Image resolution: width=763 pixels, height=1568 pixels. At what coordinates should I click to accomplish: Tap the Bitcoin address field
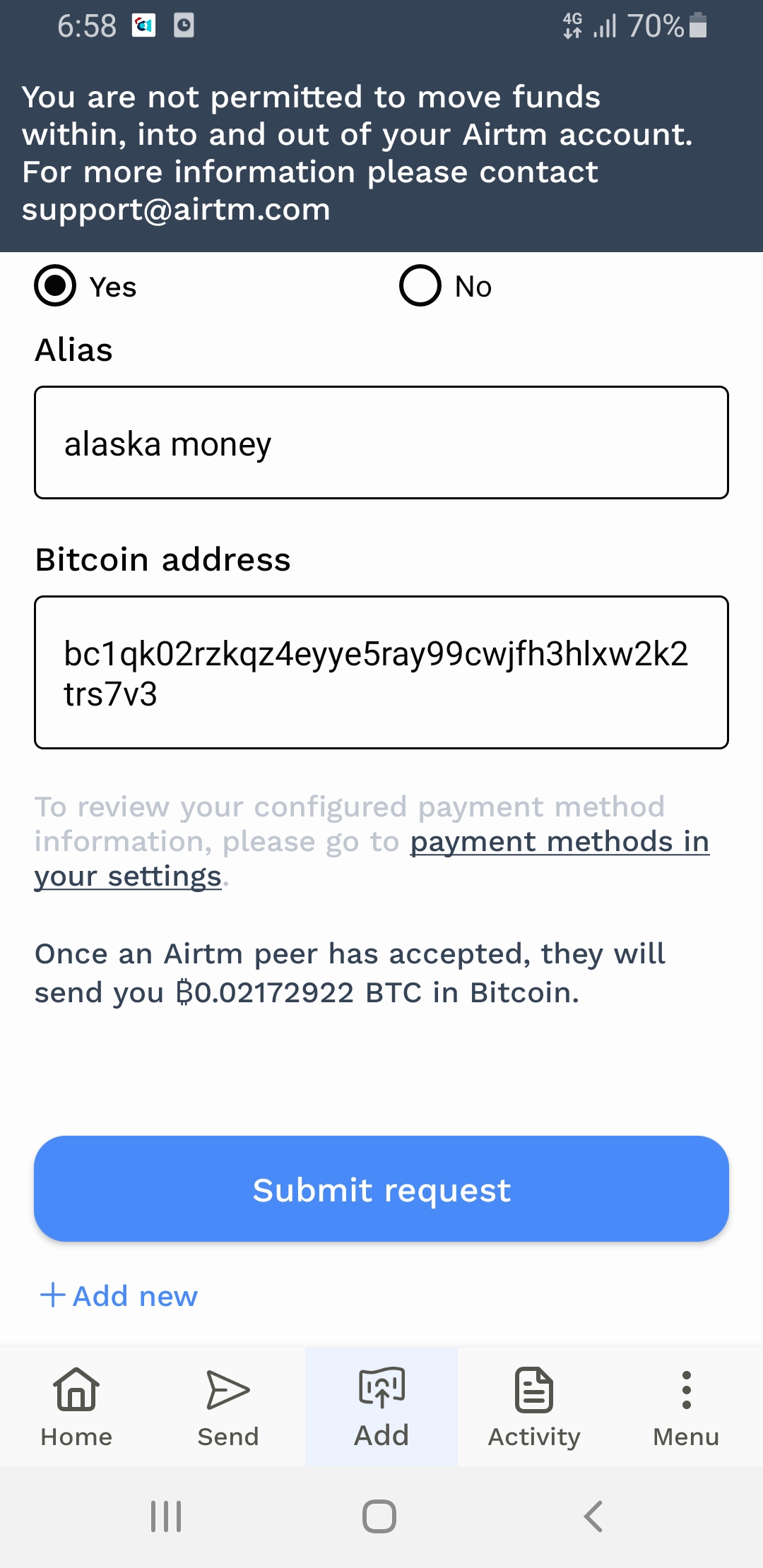(381, 672)
